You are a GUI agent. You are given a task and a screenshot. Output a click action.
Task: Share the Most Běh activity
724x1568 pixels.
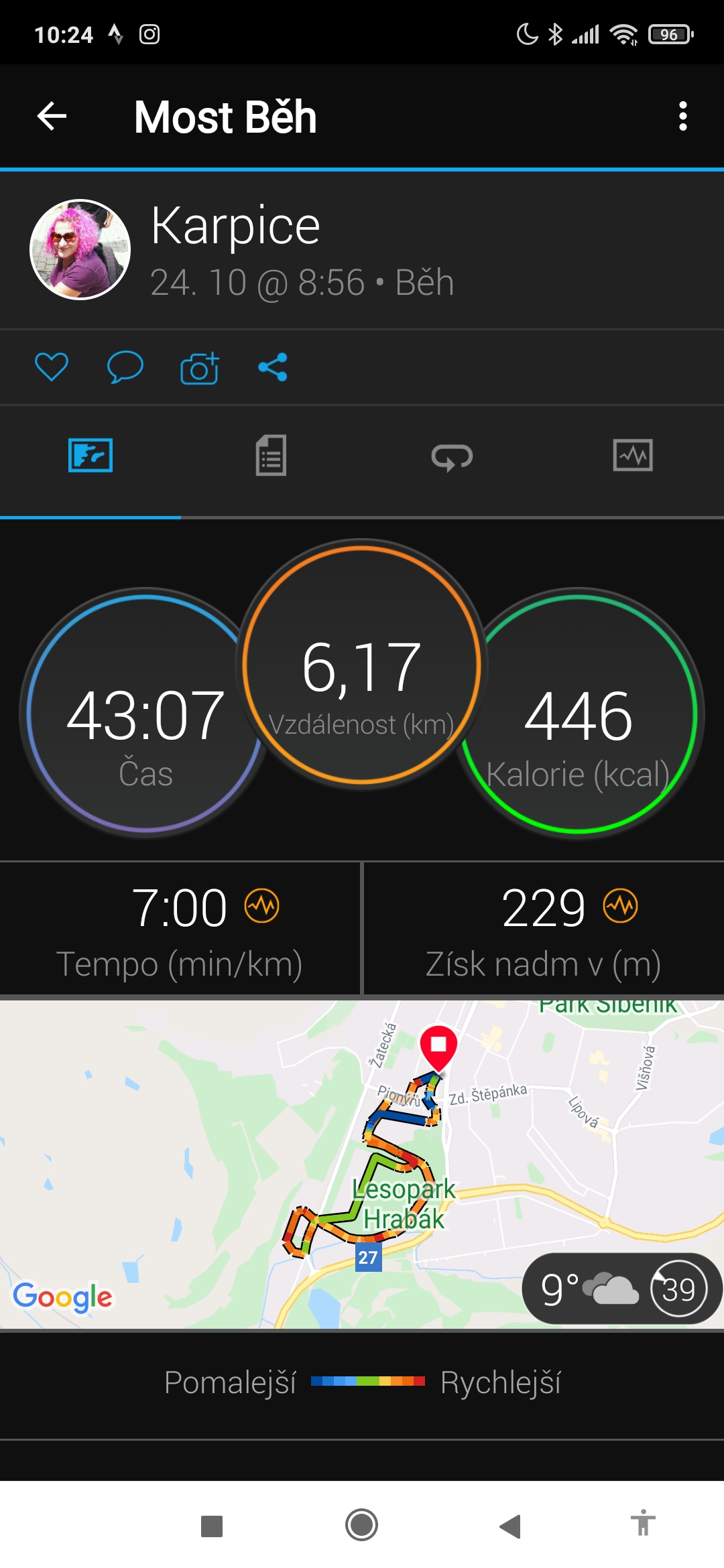273,367
